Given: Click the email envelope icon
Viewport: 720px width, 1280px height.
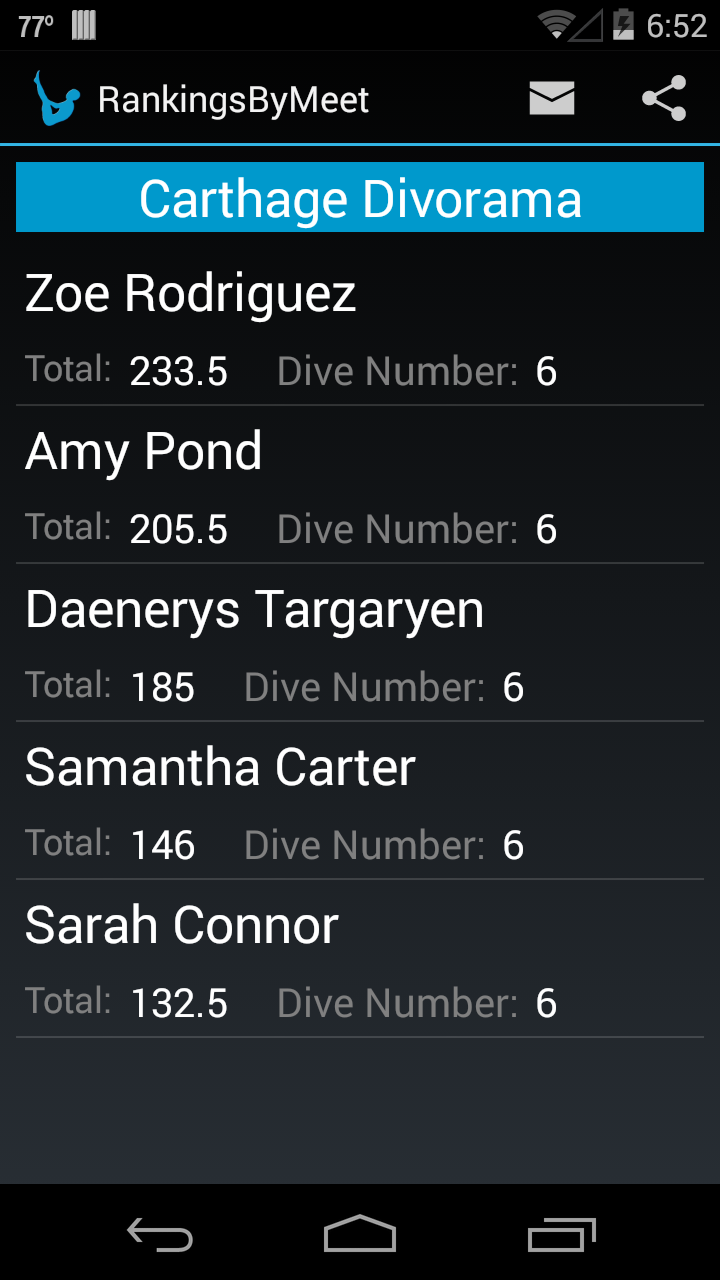Looking at the screenshot, I should (x=551, y=97).
